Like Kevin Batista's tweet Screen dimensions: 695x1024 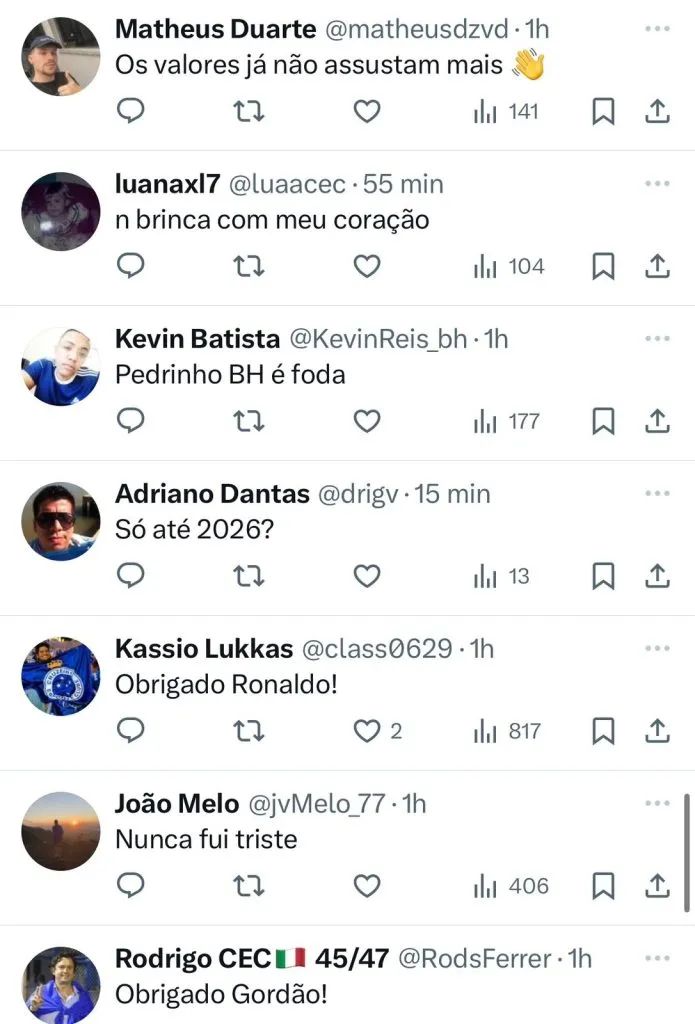click(x=367, y=422)
